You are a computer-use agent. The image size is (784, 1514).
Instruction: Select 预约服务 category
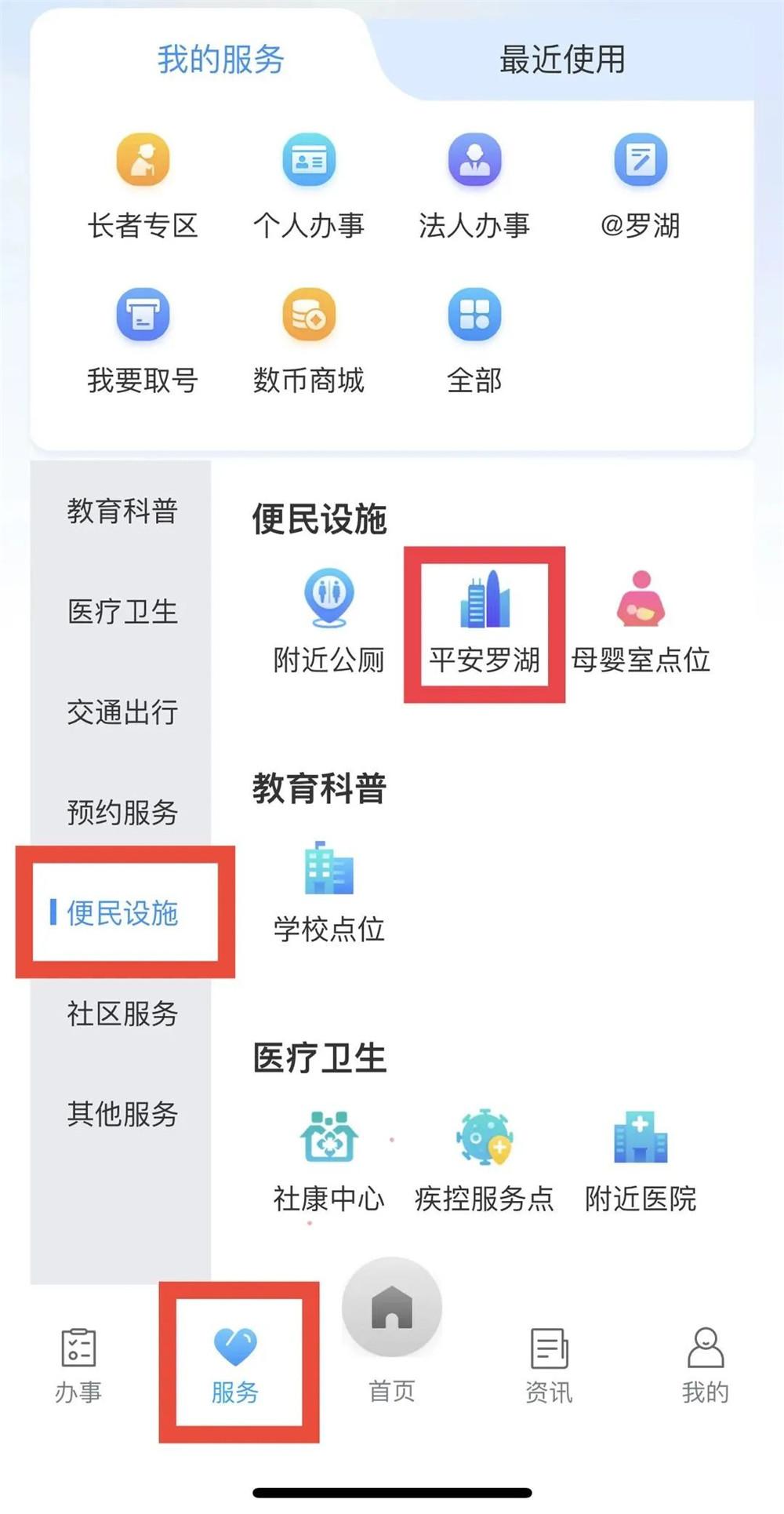point(122,812)
